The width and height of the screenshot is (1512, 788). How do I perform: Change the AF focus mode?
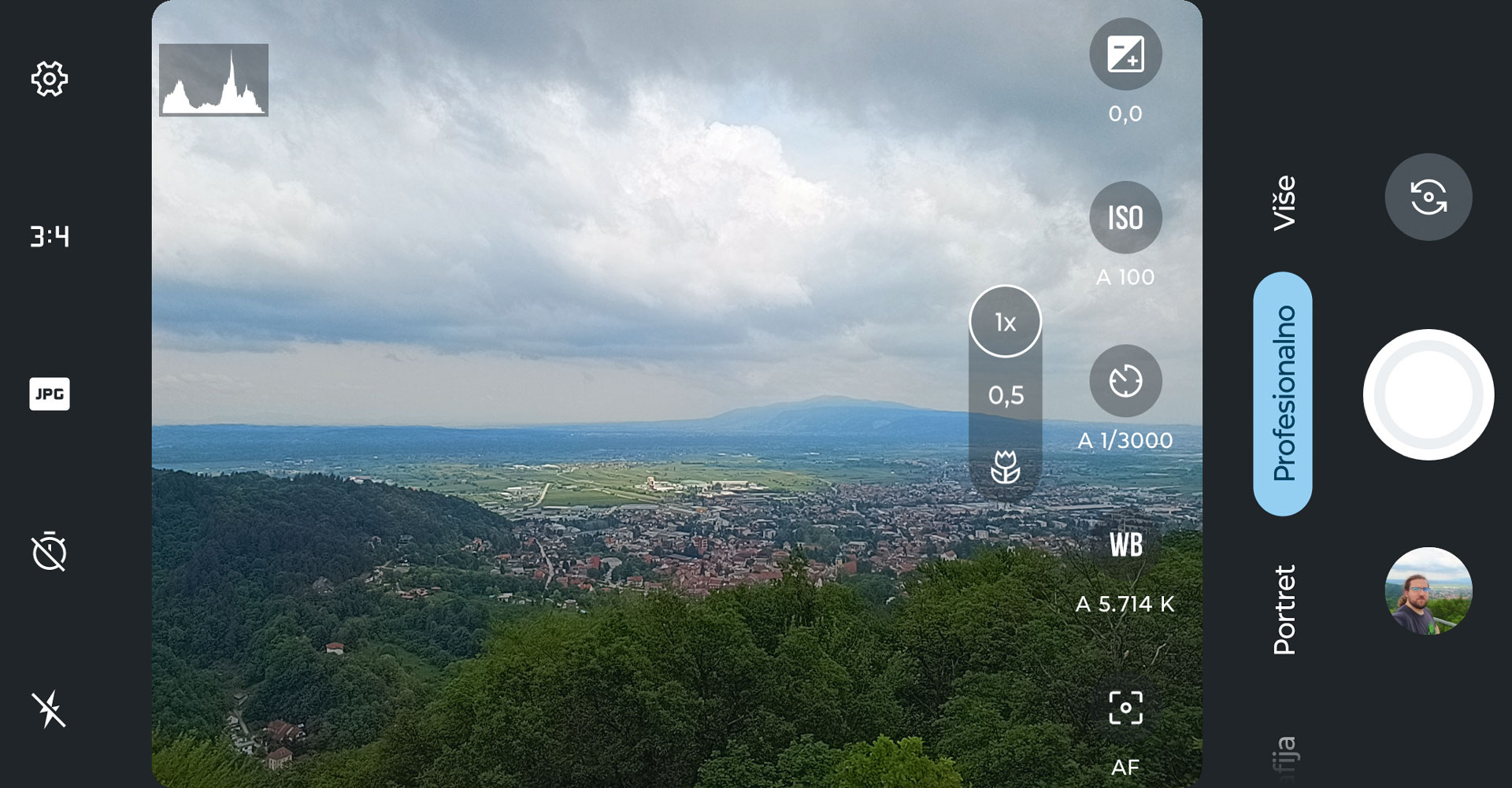click(x=1125, y=708)
